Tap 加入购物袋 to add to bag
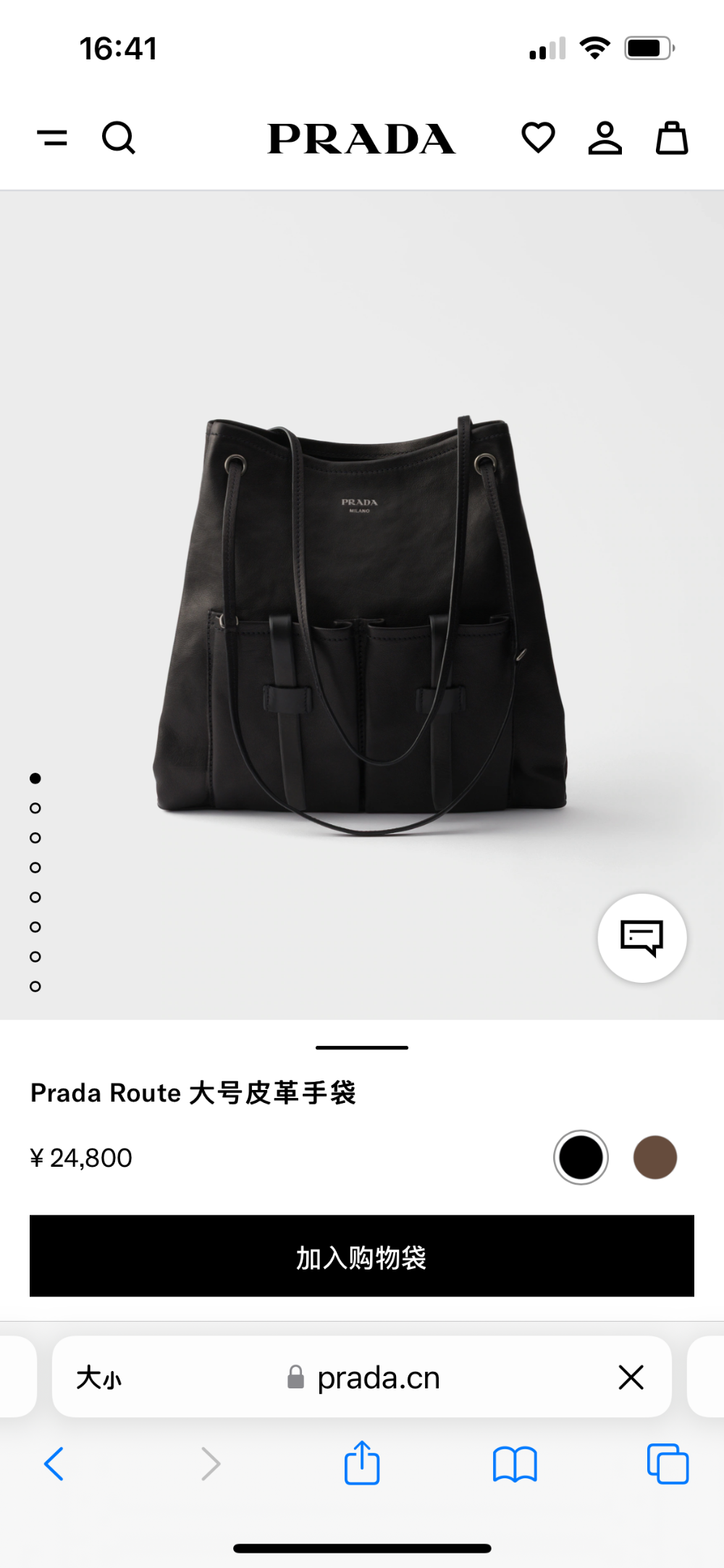The image size is (724, 1568). coord(362,1256)
